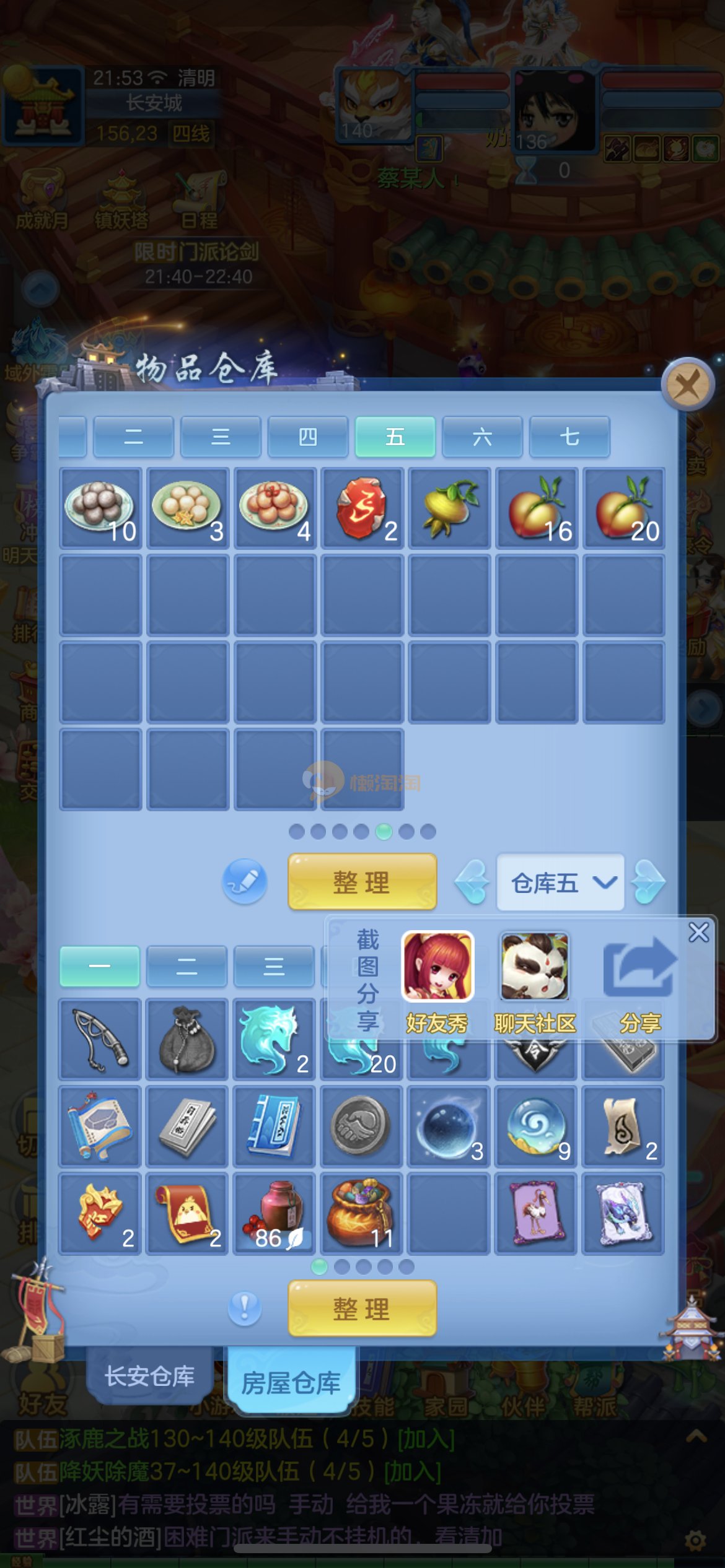Expand the 仓库五 dropdown
Viewport: 725px width, 1568px height.
(x=561, y=882)
